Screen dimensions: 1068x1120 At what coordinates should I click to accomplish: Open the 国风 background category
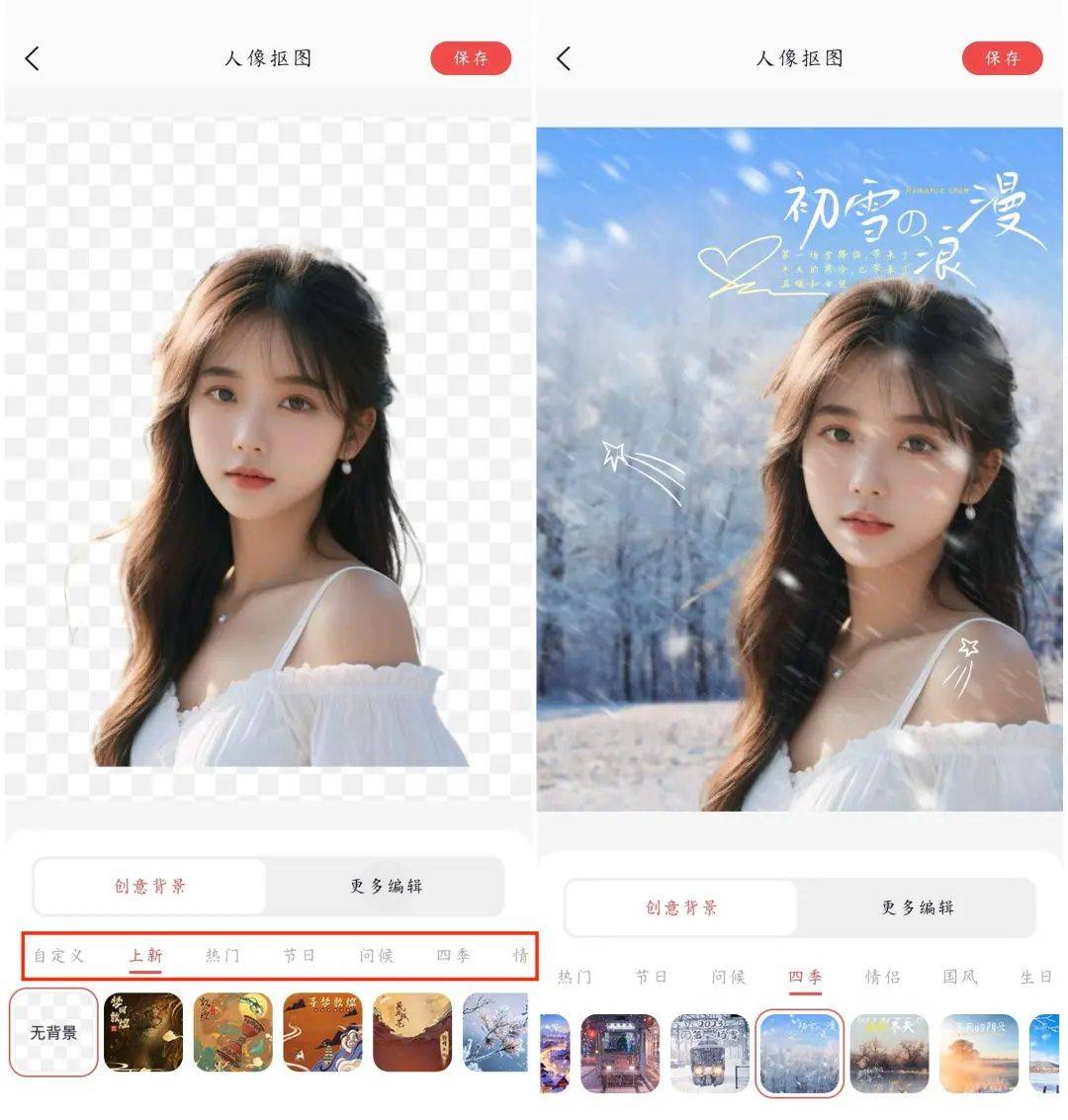pos(959,977)
